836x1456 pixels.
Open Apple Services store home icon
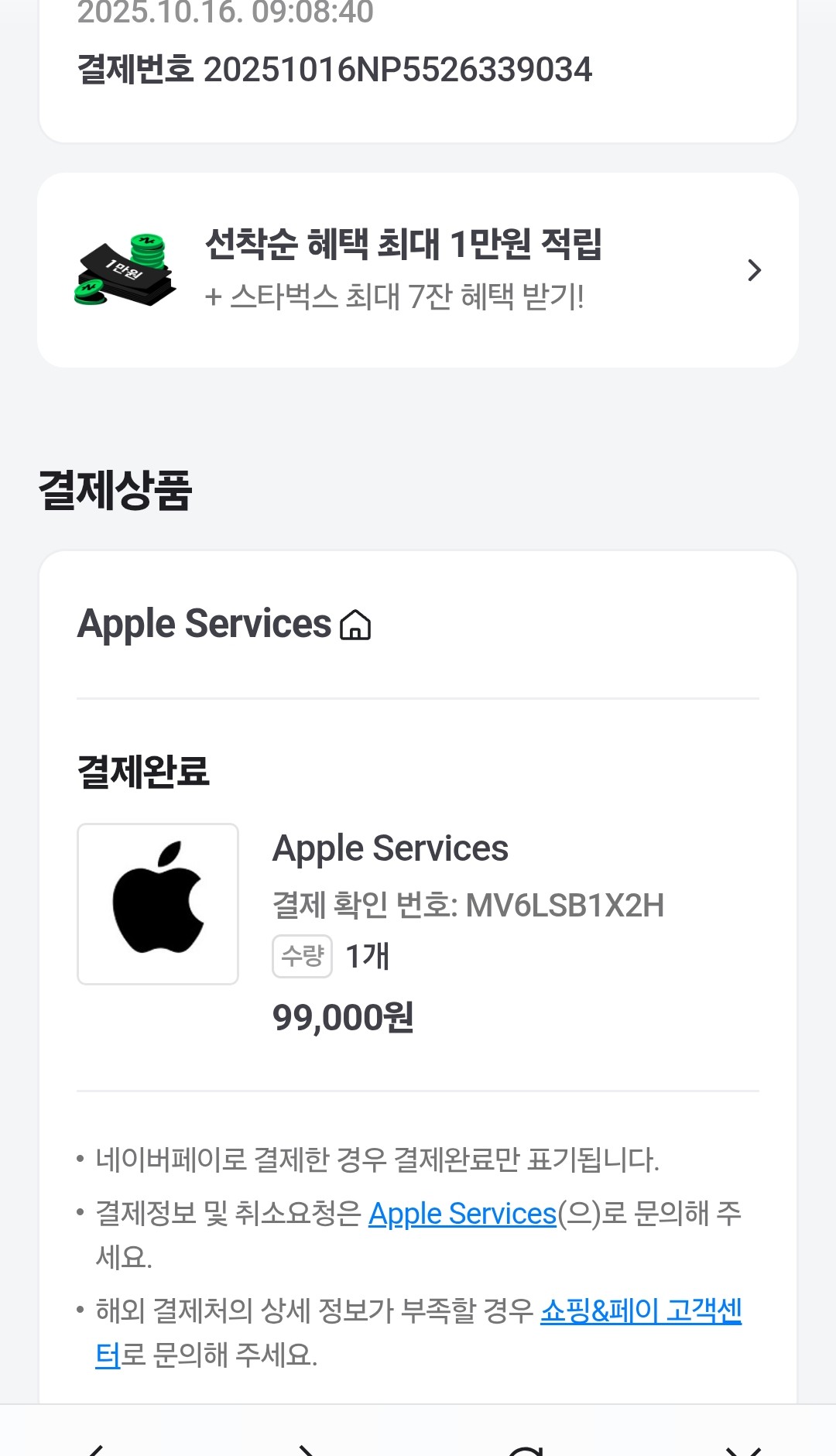355,625
